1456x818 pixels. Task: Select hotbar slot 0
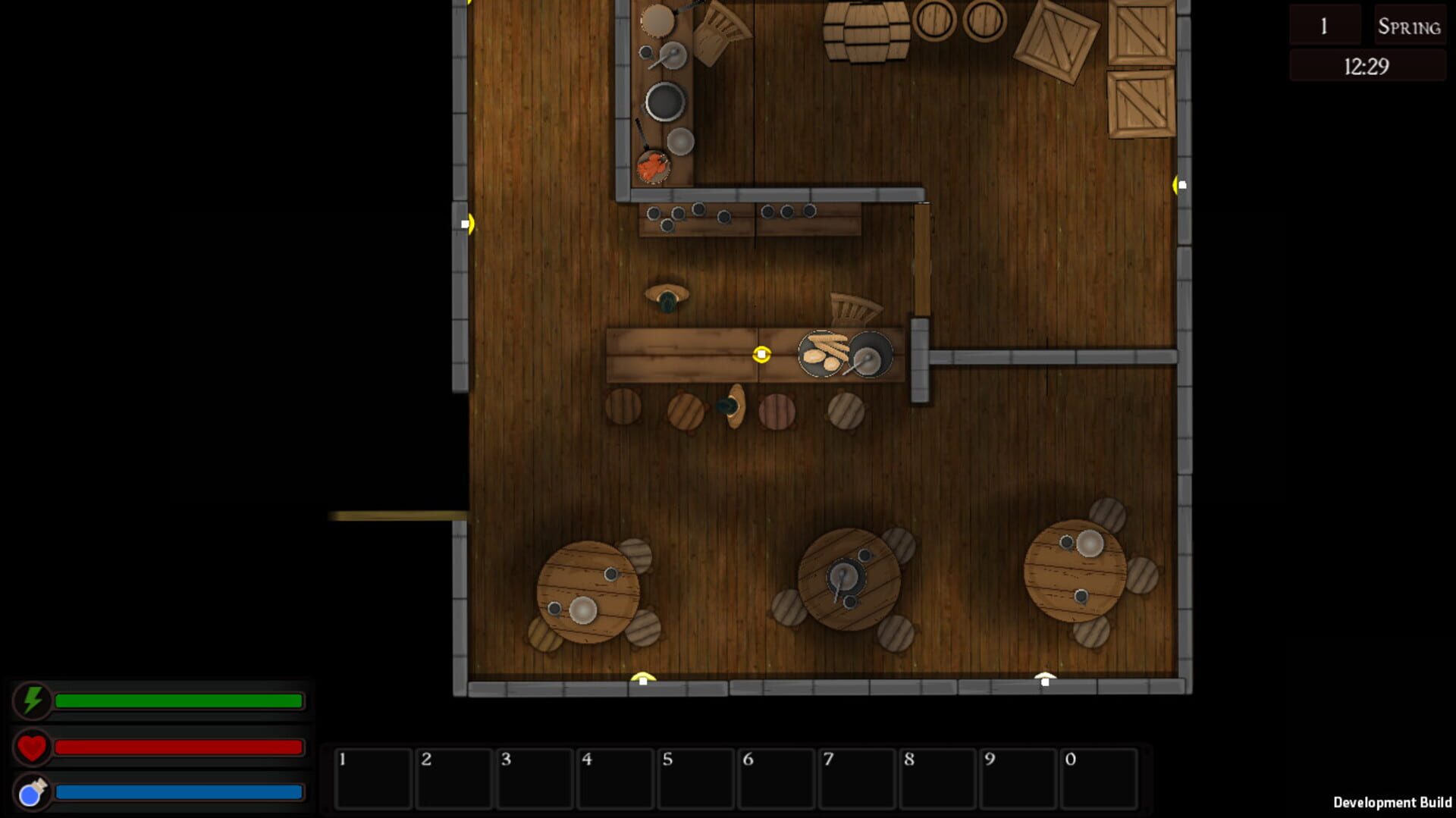click(x=1099, y=779)
